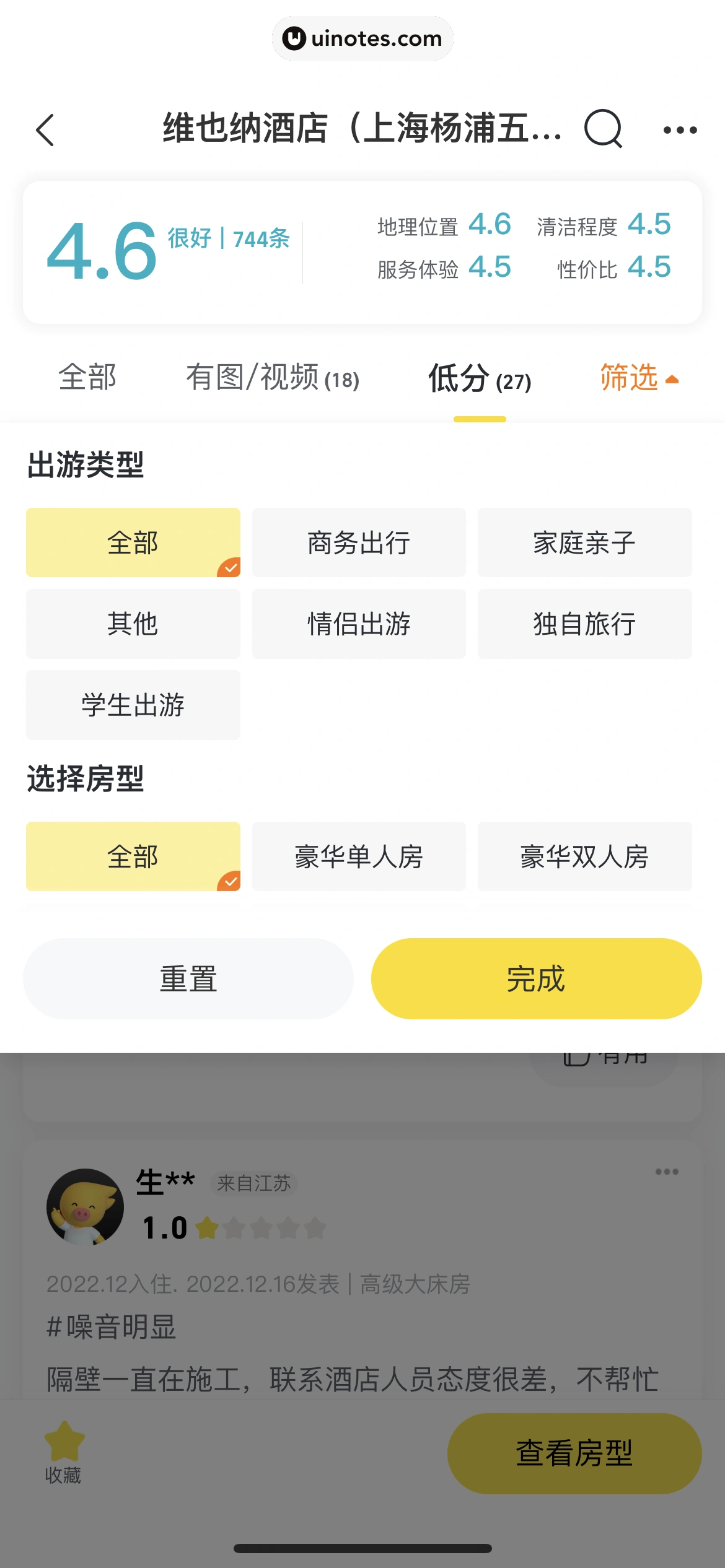725x1568 pixels.
Task: Choose the 独自旅行 travel type
Action: [584, 624]
